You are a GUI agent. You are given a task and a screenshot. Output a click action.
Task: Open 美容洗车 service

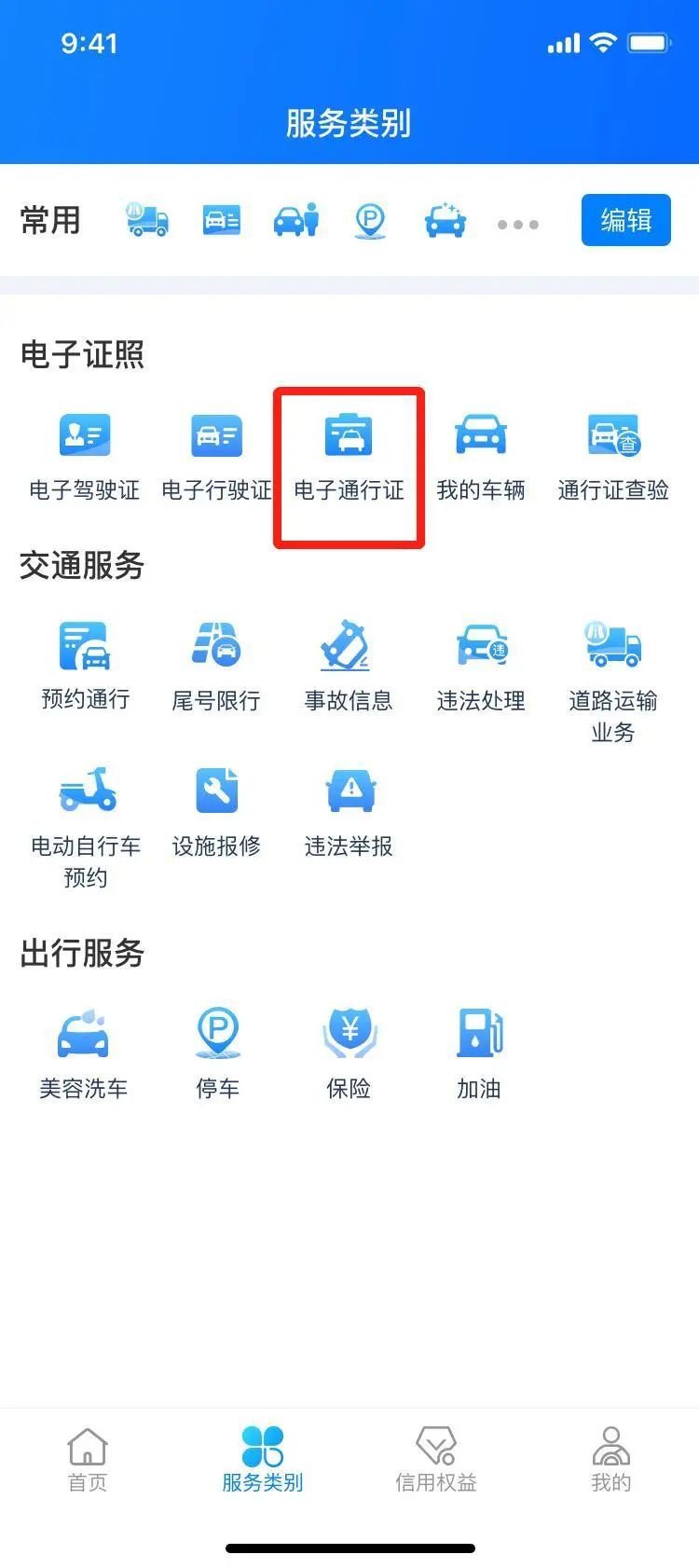point(84,1055)
